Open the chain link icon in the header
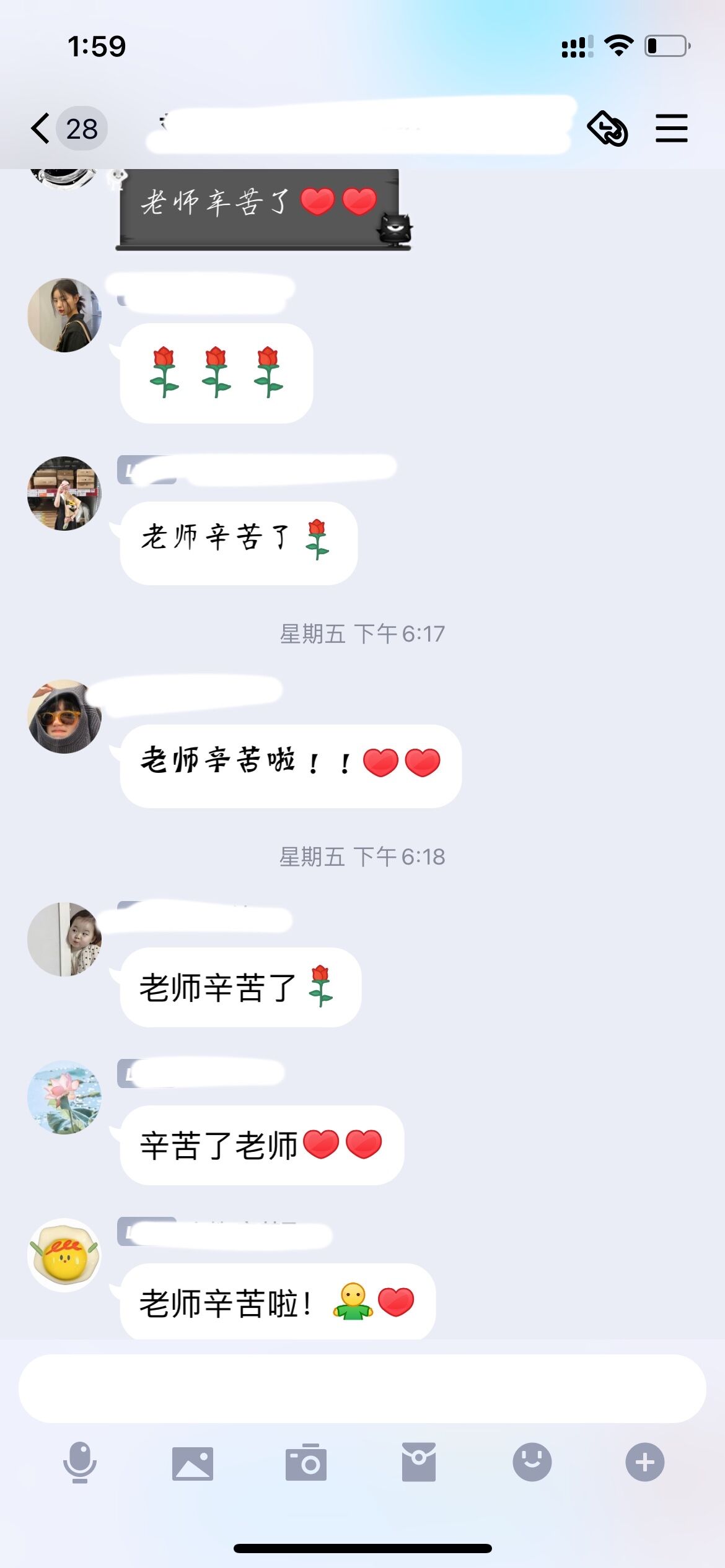The image size is (725, 1568). (607, 129)
